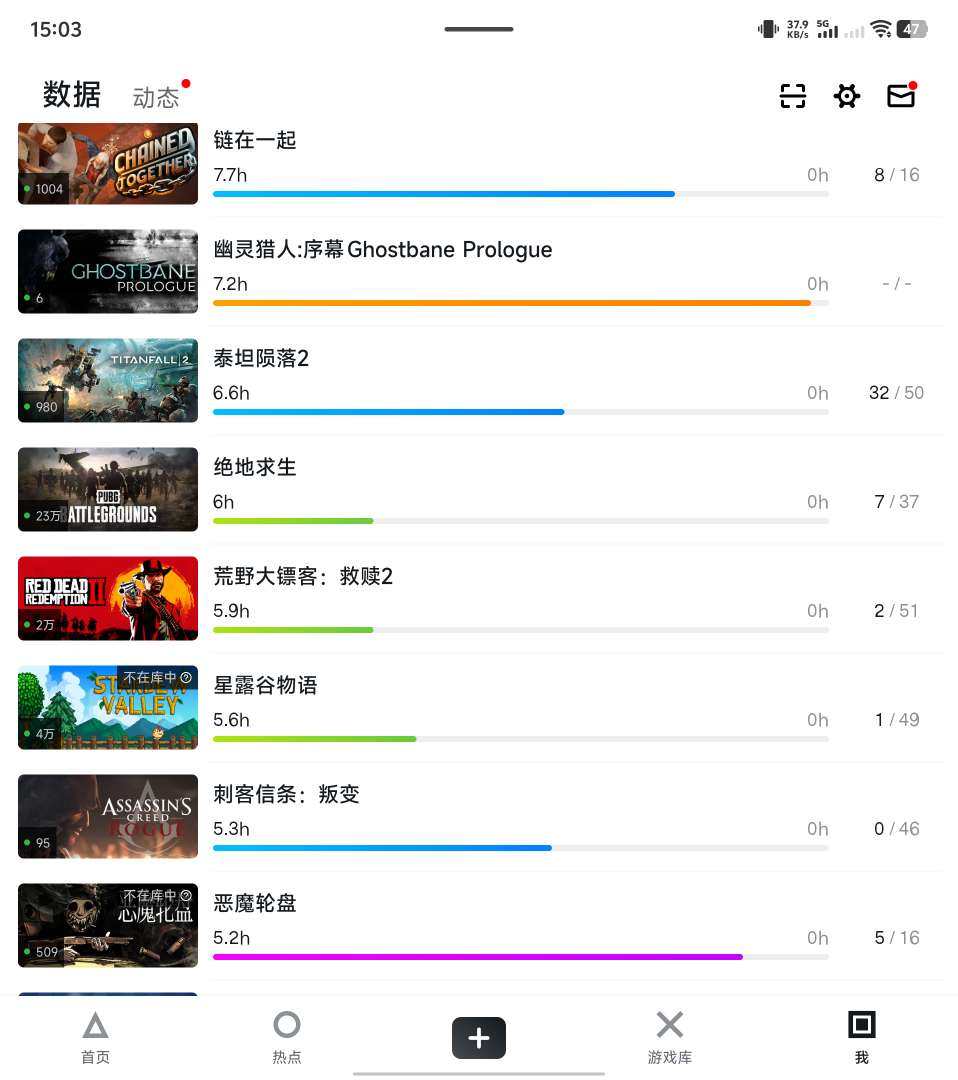Tap the plus button to create
The width and height of the screenshot is (958, 1080).
click(x=479, y=1038)
